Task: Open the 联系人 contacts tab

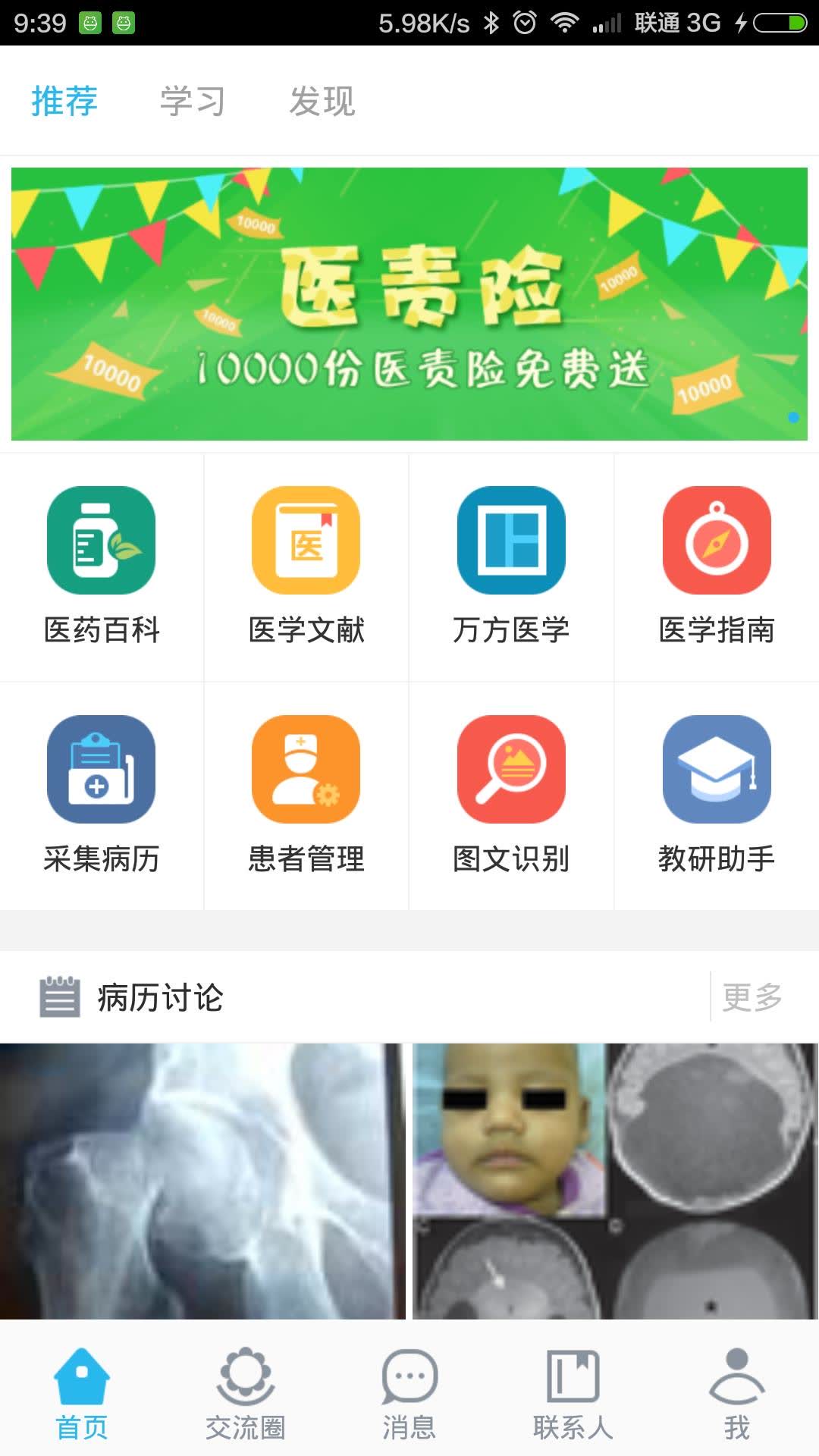Action: point(573,1394)
